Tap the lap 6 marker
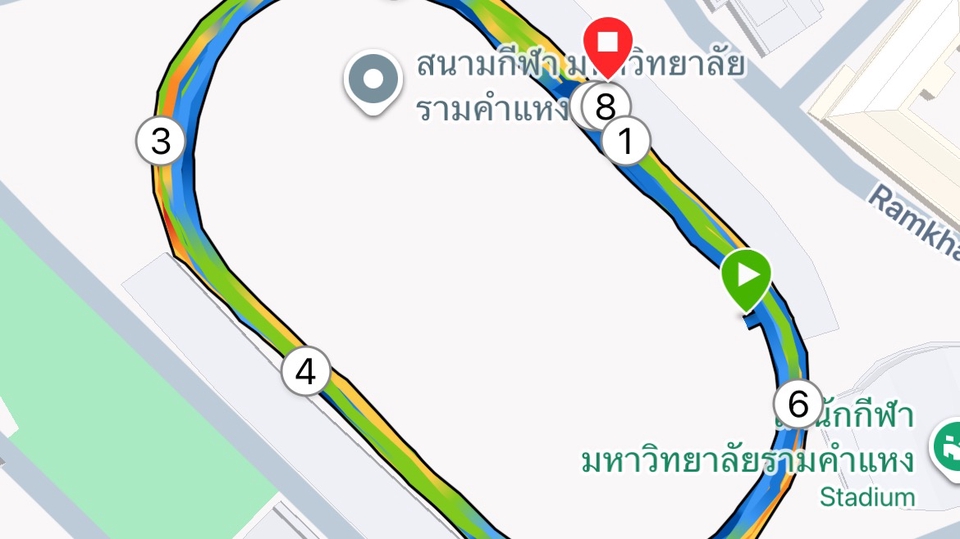This screenshot has width=960, height=539. point(798,405)
